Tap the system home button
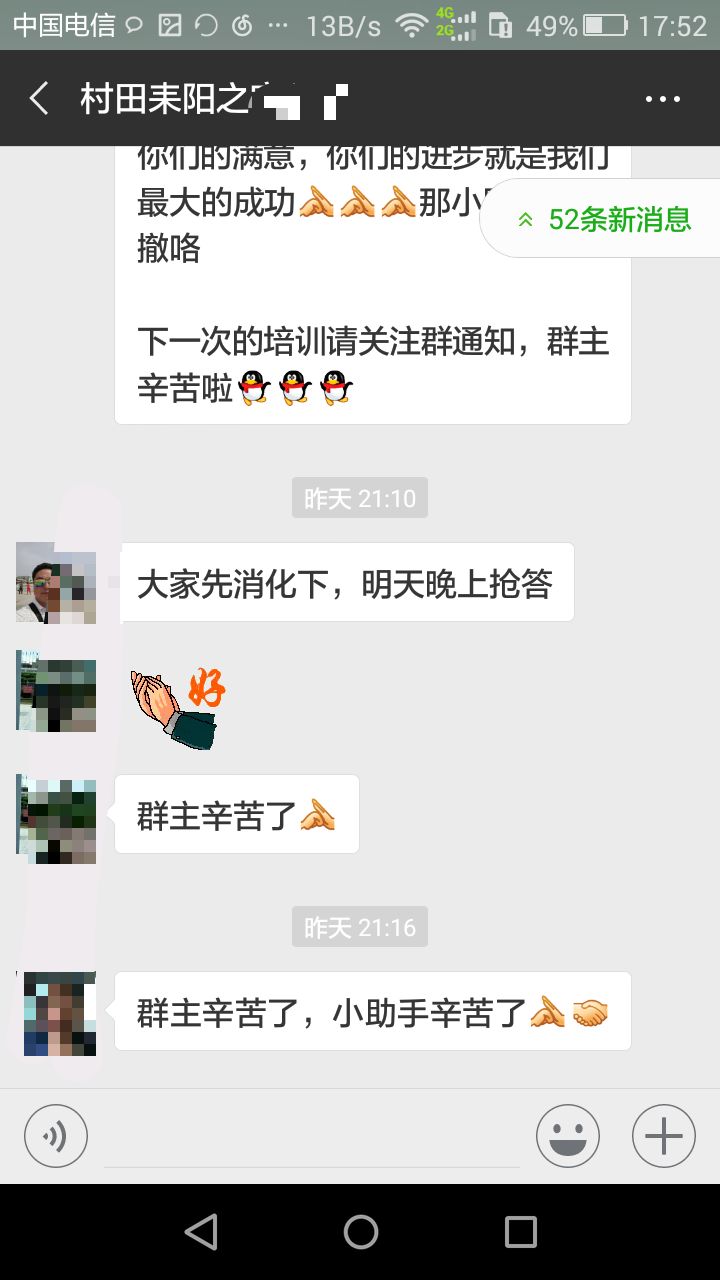The image size is (720, 1280). coord(360,1232)
